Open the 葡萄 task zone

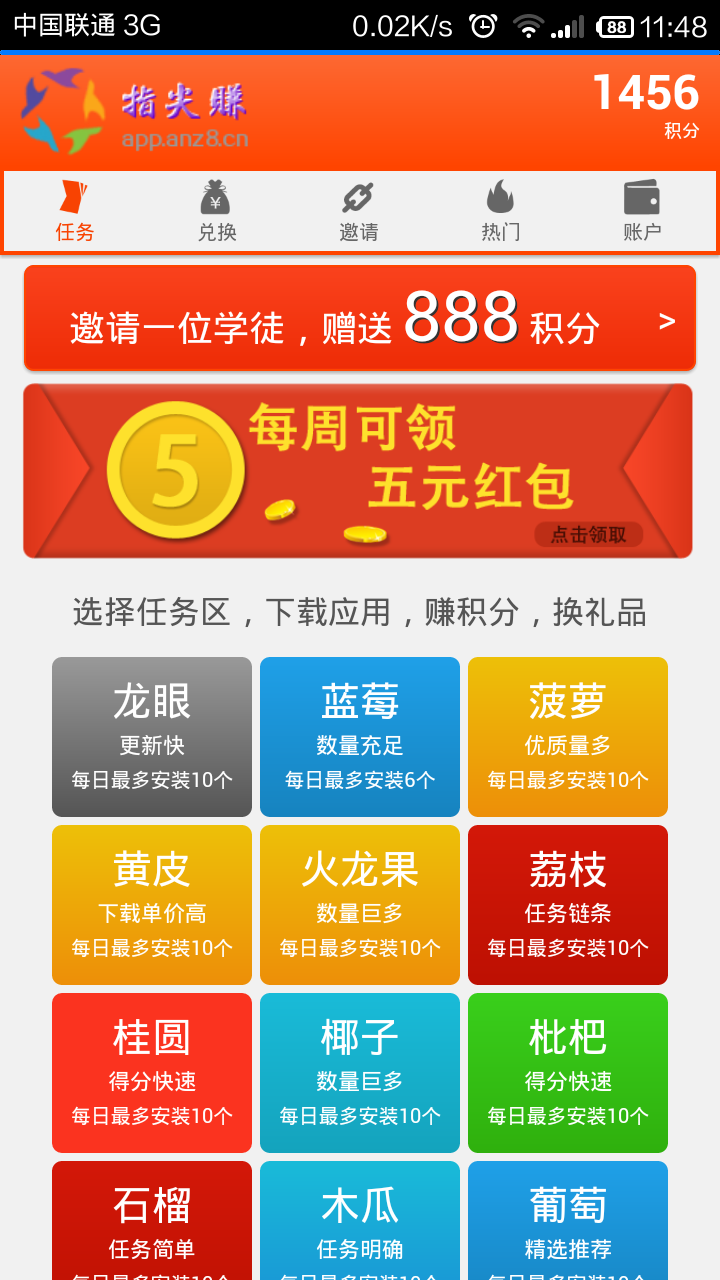pos(568,1220)
